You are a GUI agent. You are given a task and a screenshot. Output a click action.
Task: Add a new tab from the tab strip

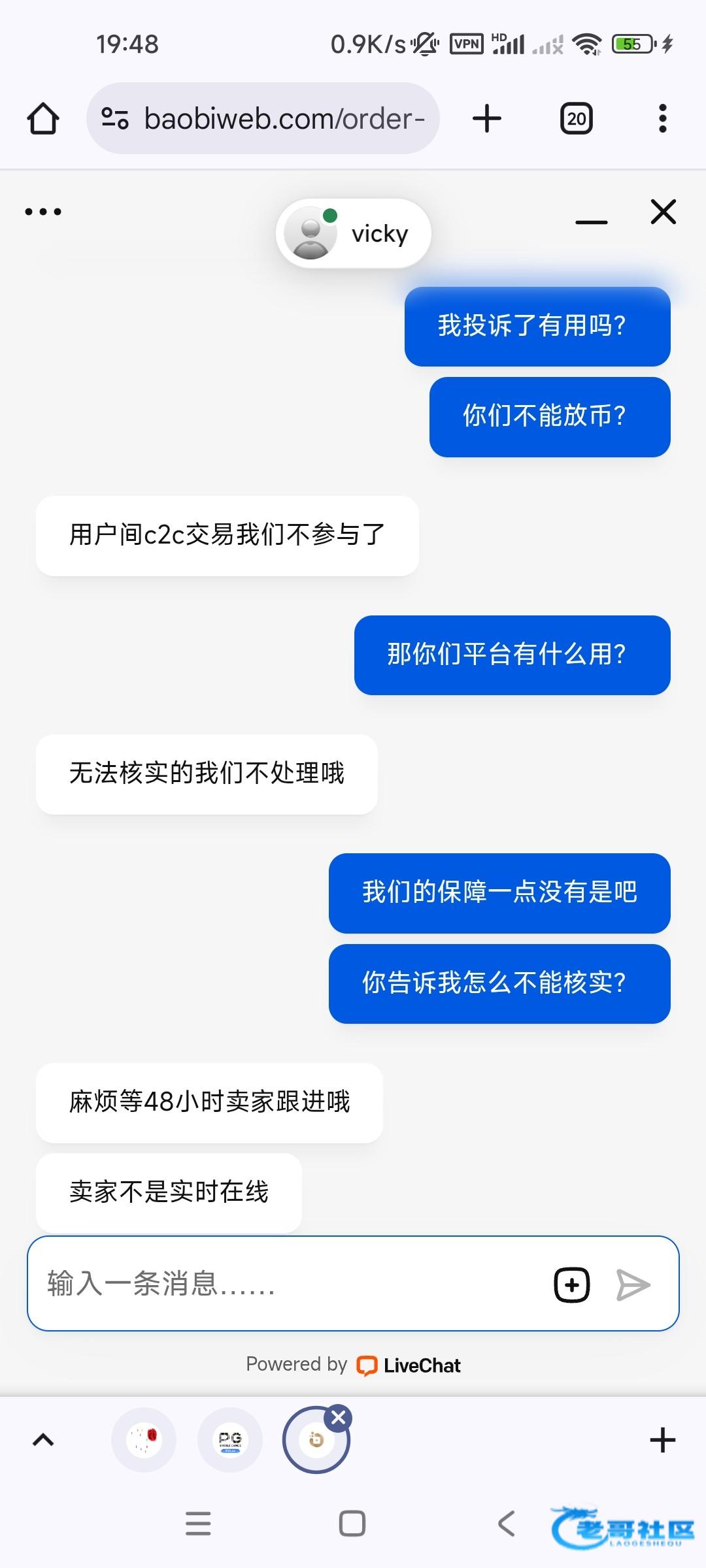coord(663,1440)
